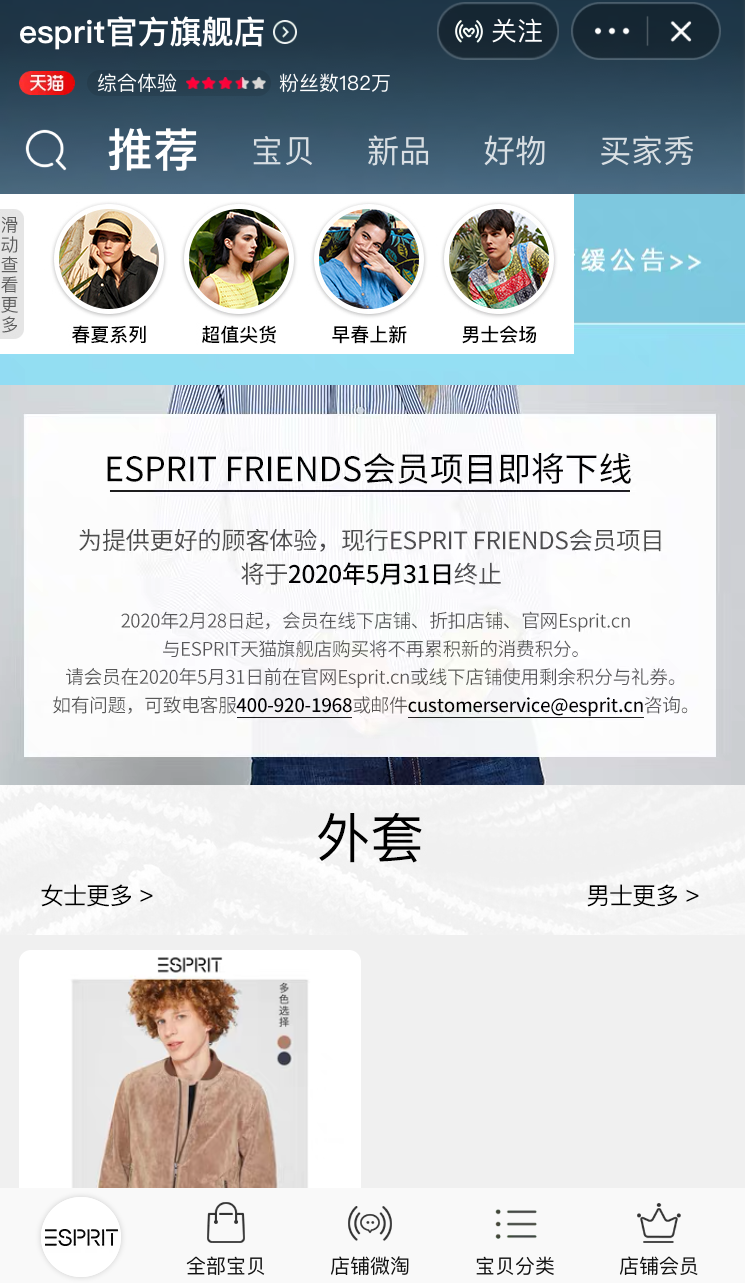Switch to the 买家秀 tab

pyautogui.click(x=647, y=151)
